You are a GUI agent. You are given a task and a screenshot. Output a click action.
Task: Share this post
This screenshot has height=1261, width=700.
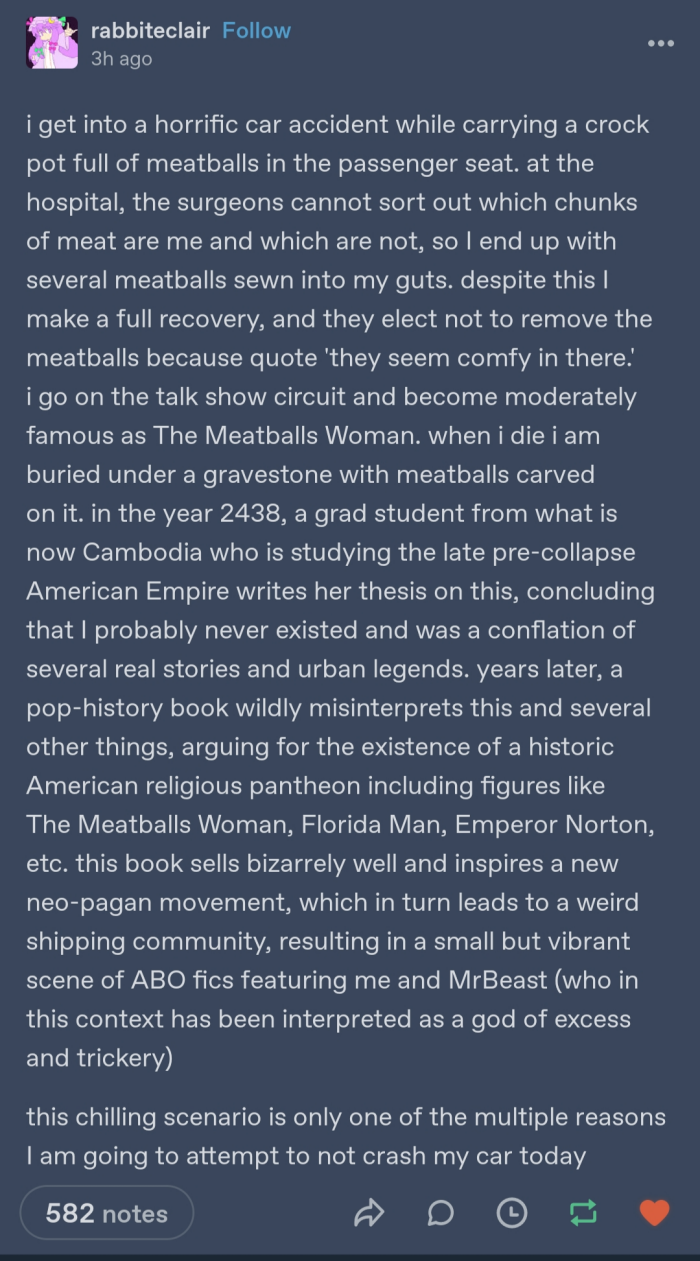(x=370, y=1213)
